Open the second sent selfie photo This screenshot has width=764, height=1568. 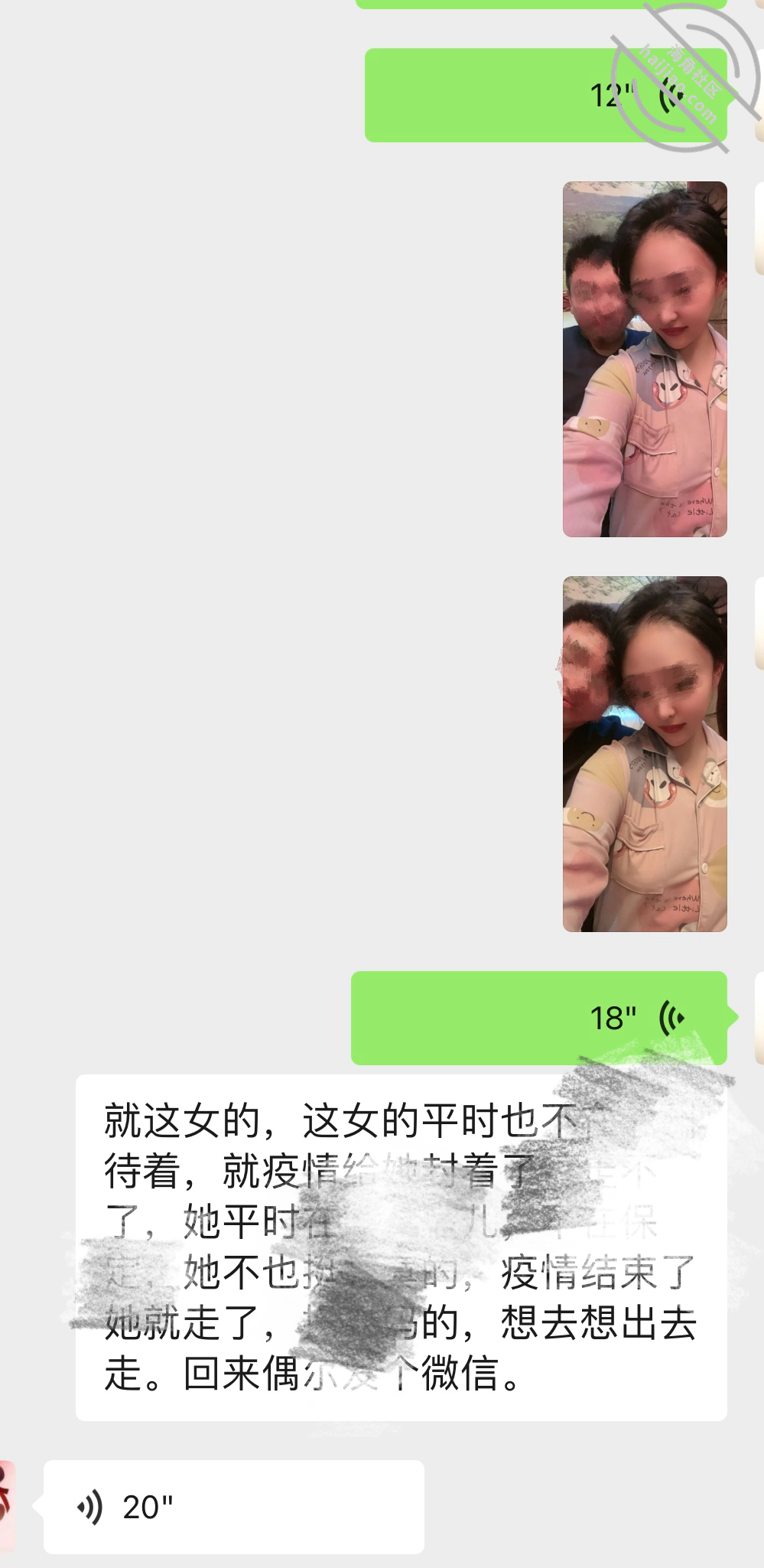click(645, 754)
